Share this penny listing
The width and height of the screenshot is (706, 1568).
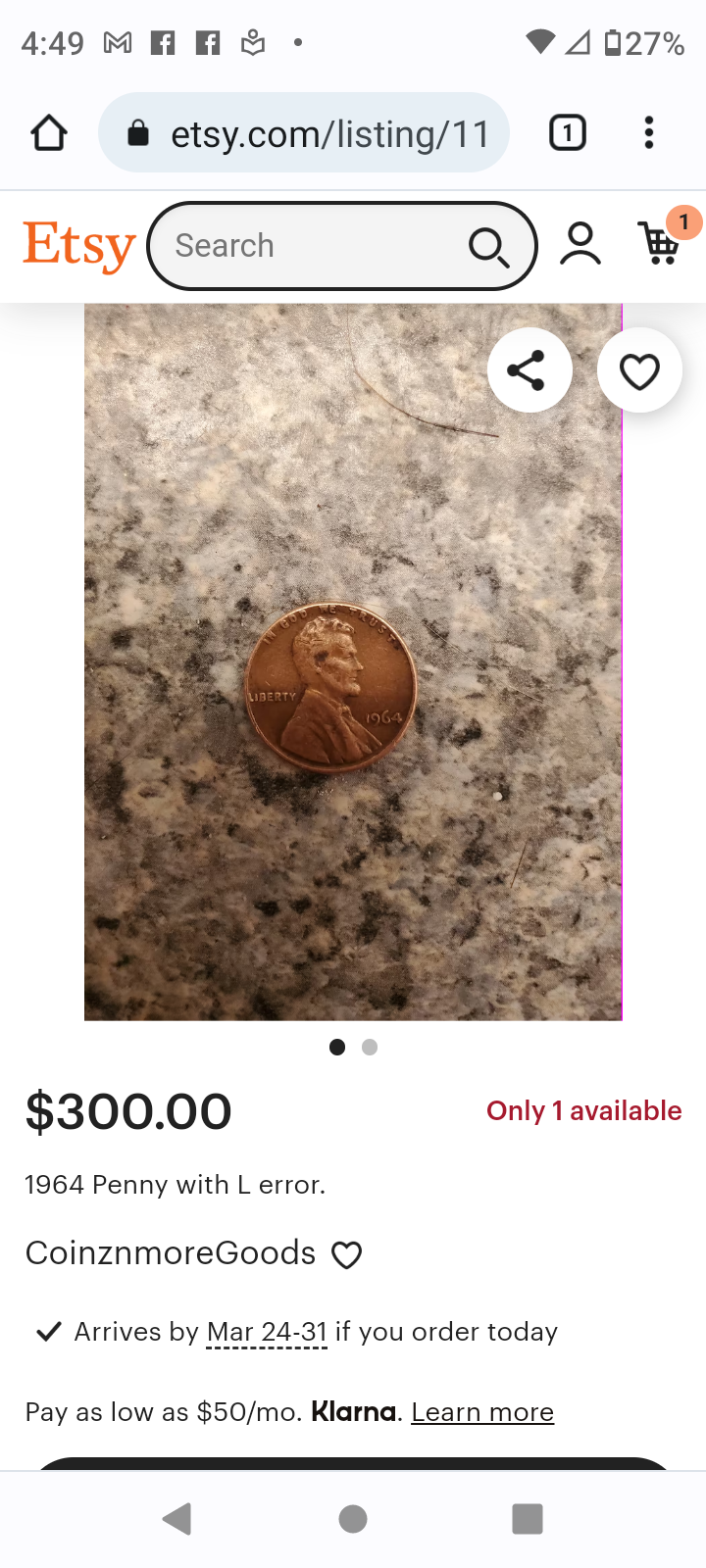pos(528,370)
